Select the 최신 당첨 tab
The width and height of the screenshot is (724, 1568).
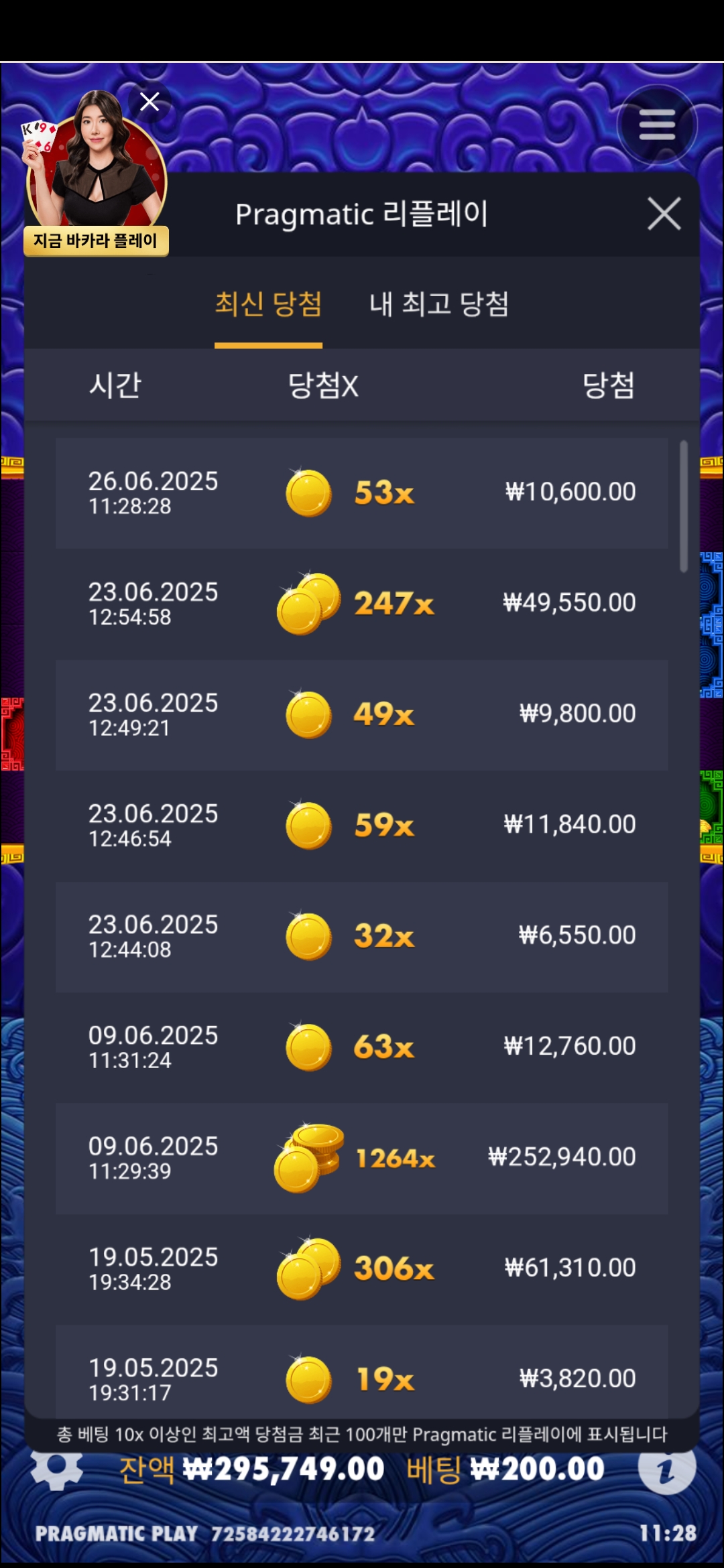tap(268, 305)
